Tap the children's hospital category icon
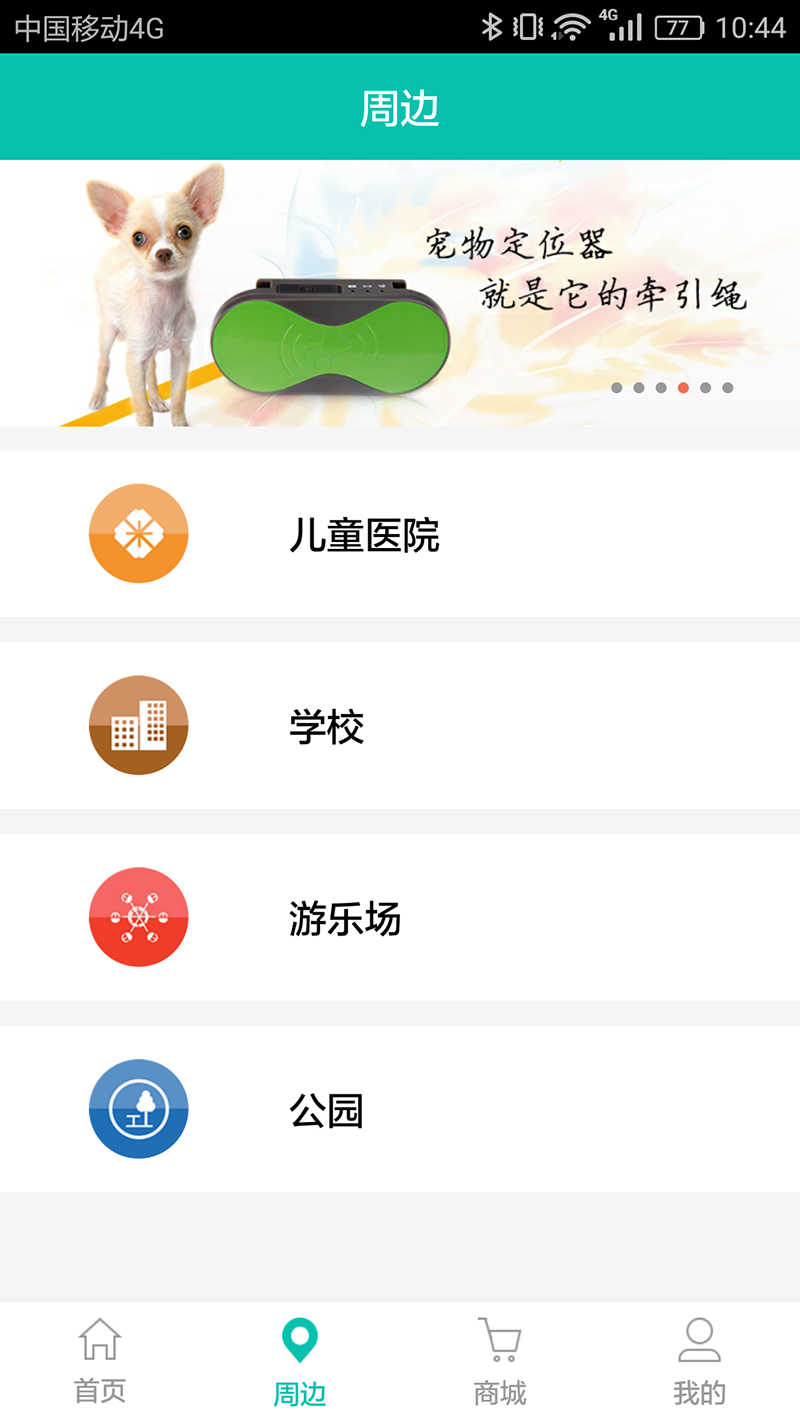The image size is (800, 1422). 139,533
